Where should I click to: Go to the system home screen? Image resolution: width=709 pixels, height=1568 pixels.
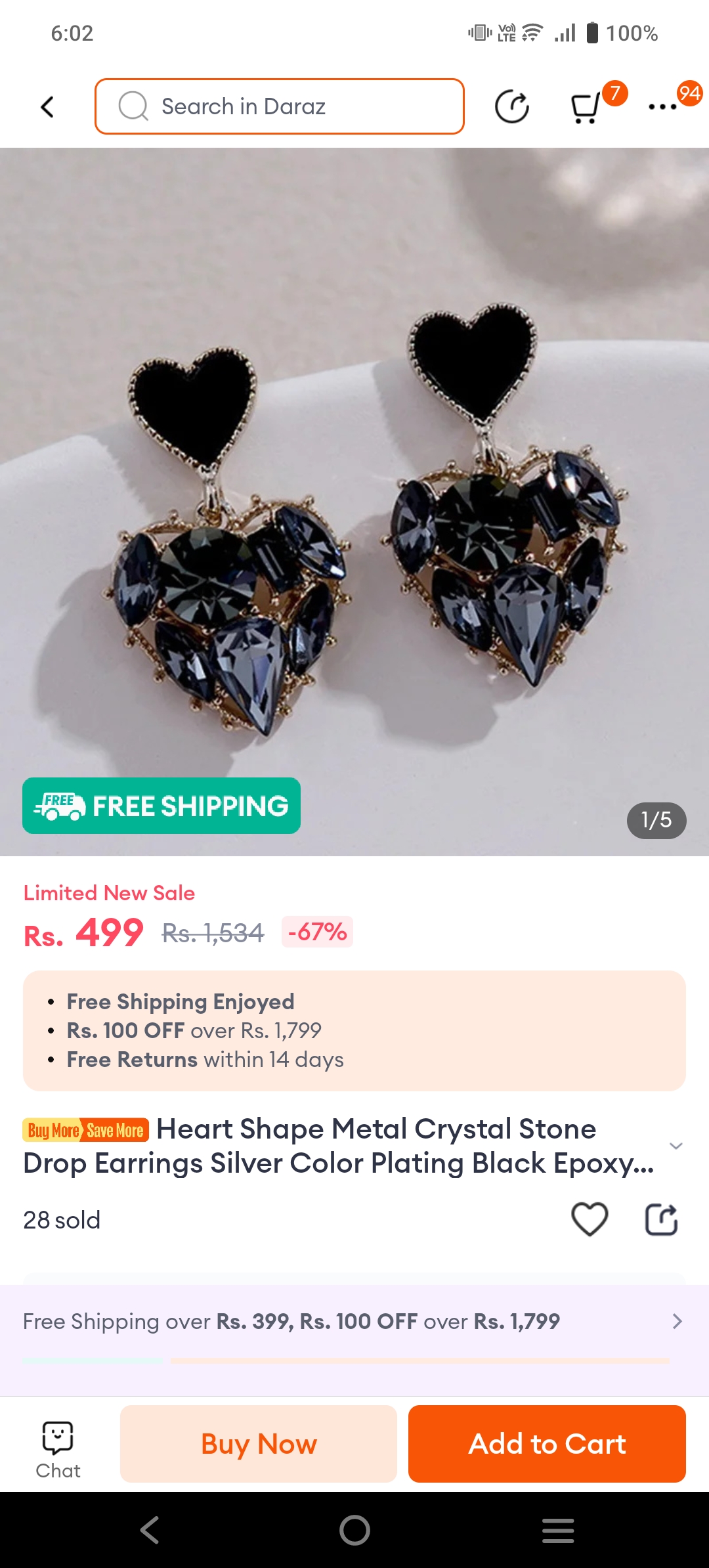pos(354,1531)
